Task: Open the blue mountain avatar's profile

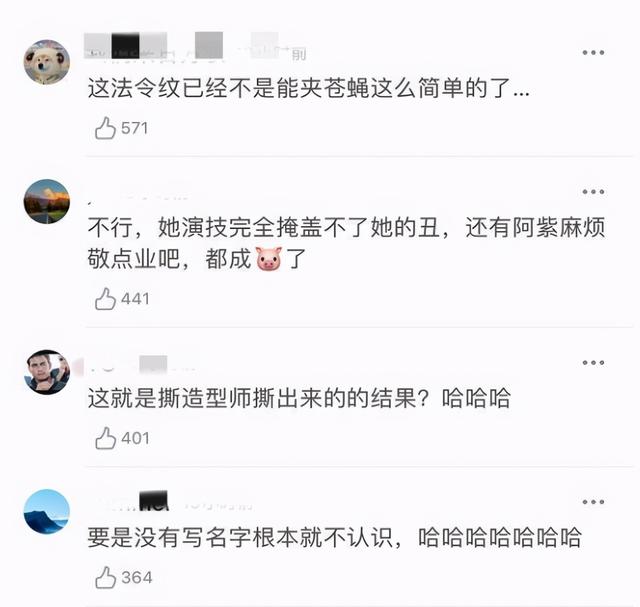Action: point(46,512)
